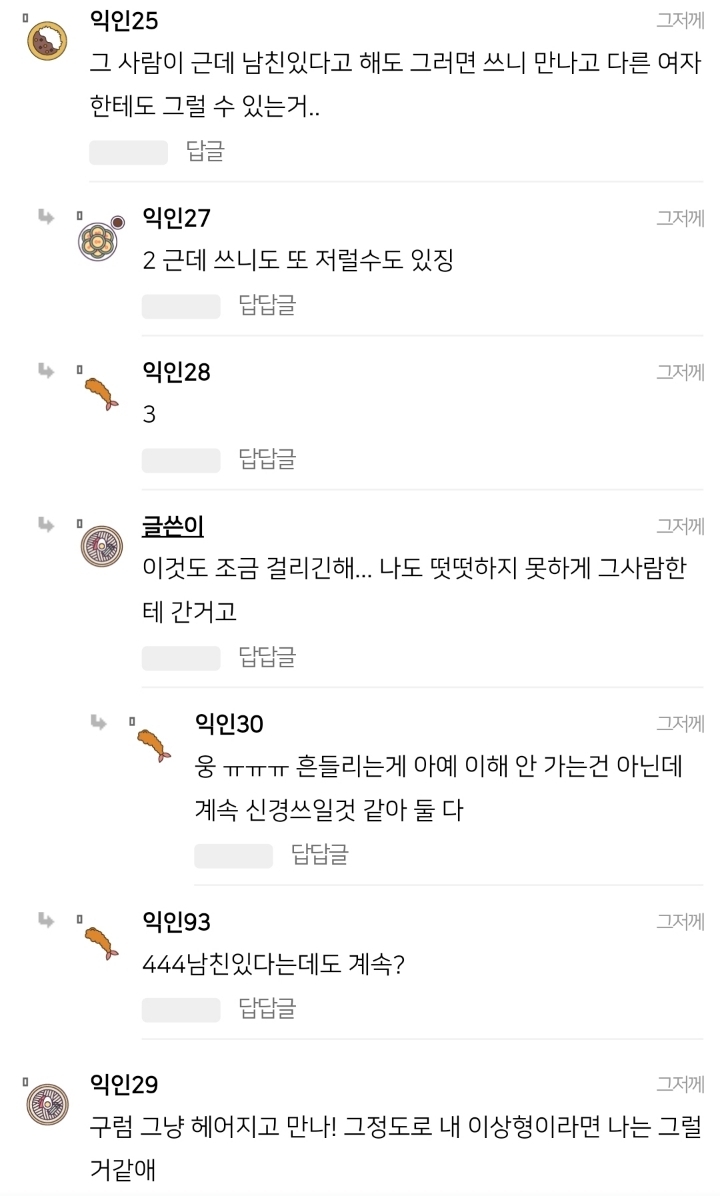The width and height of the screenshot is (720, 1196).
Task: Click the reply arrow beside 글쓴이's comment
Action: pyautogui.click(x=48, y=524)
